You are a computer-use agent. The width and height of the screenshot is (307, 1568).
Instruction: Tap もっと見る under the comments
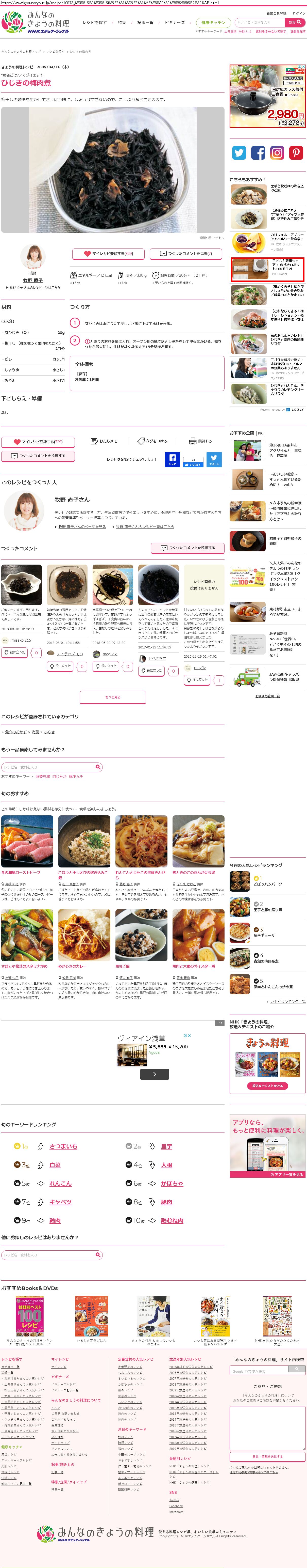112,697
